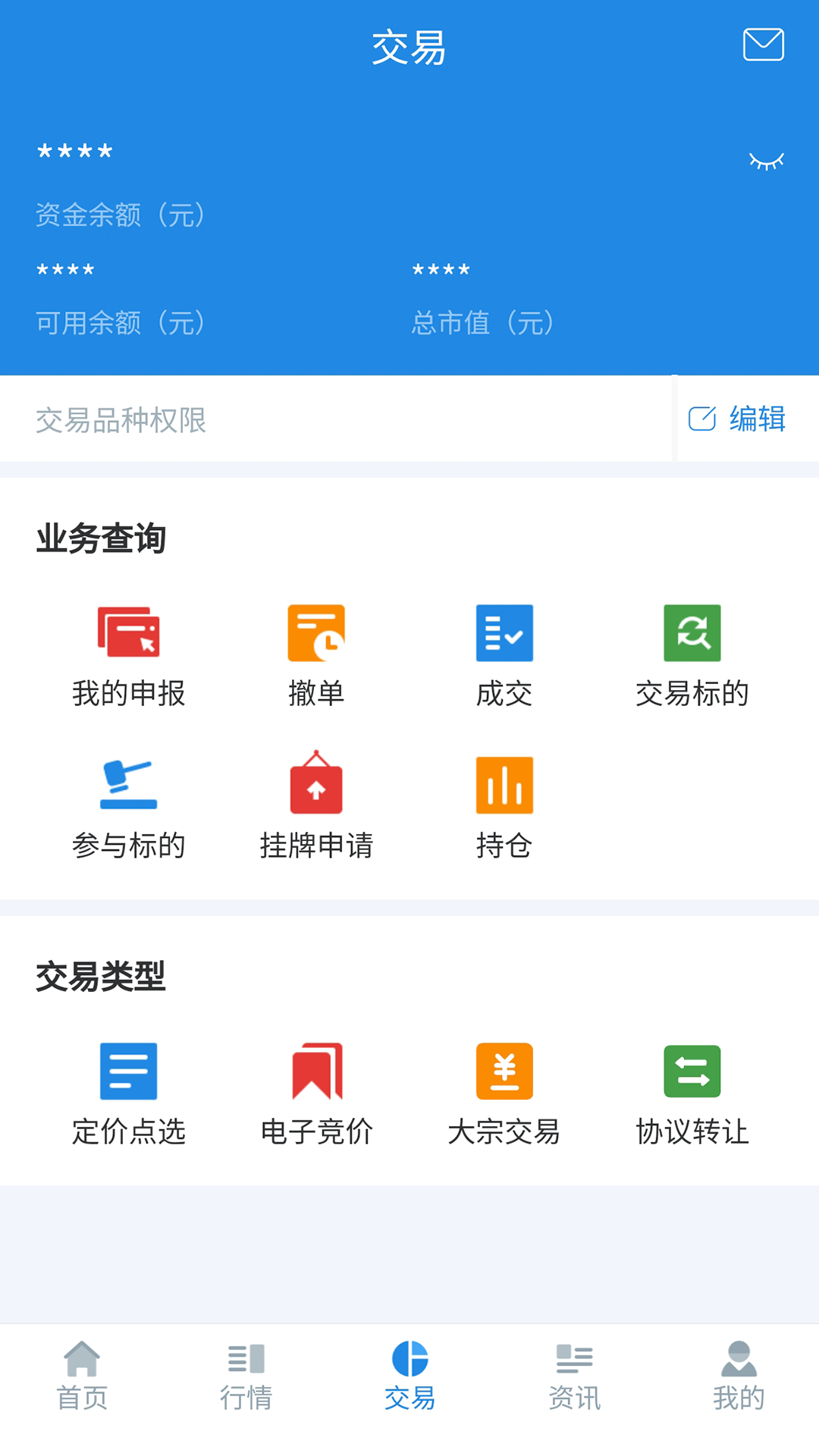The height and width of the screenshot is (1456, 819).
Task: Go to the 我的 tab
Action: [738, 1376]
